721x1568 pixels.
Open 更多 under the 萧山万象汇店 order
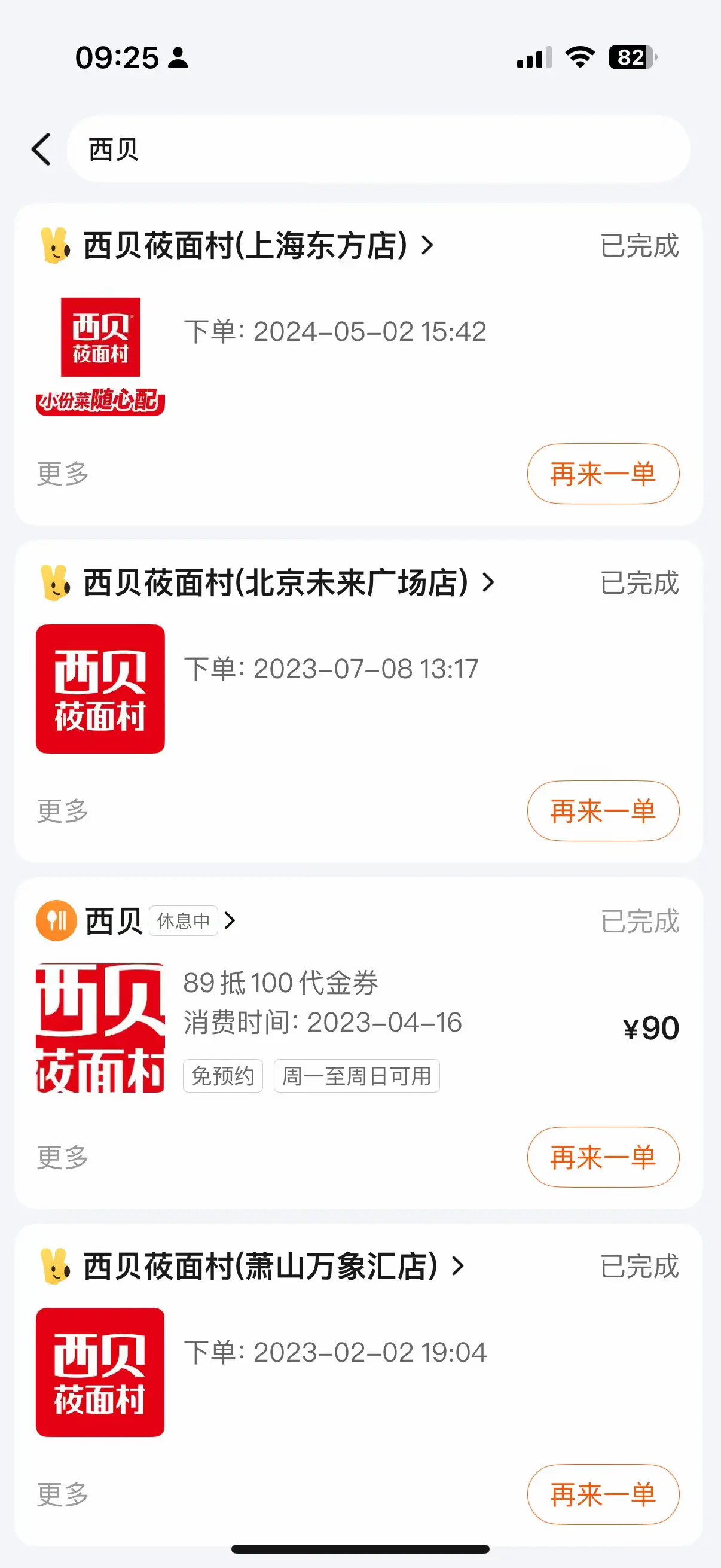coord(60,1496)
